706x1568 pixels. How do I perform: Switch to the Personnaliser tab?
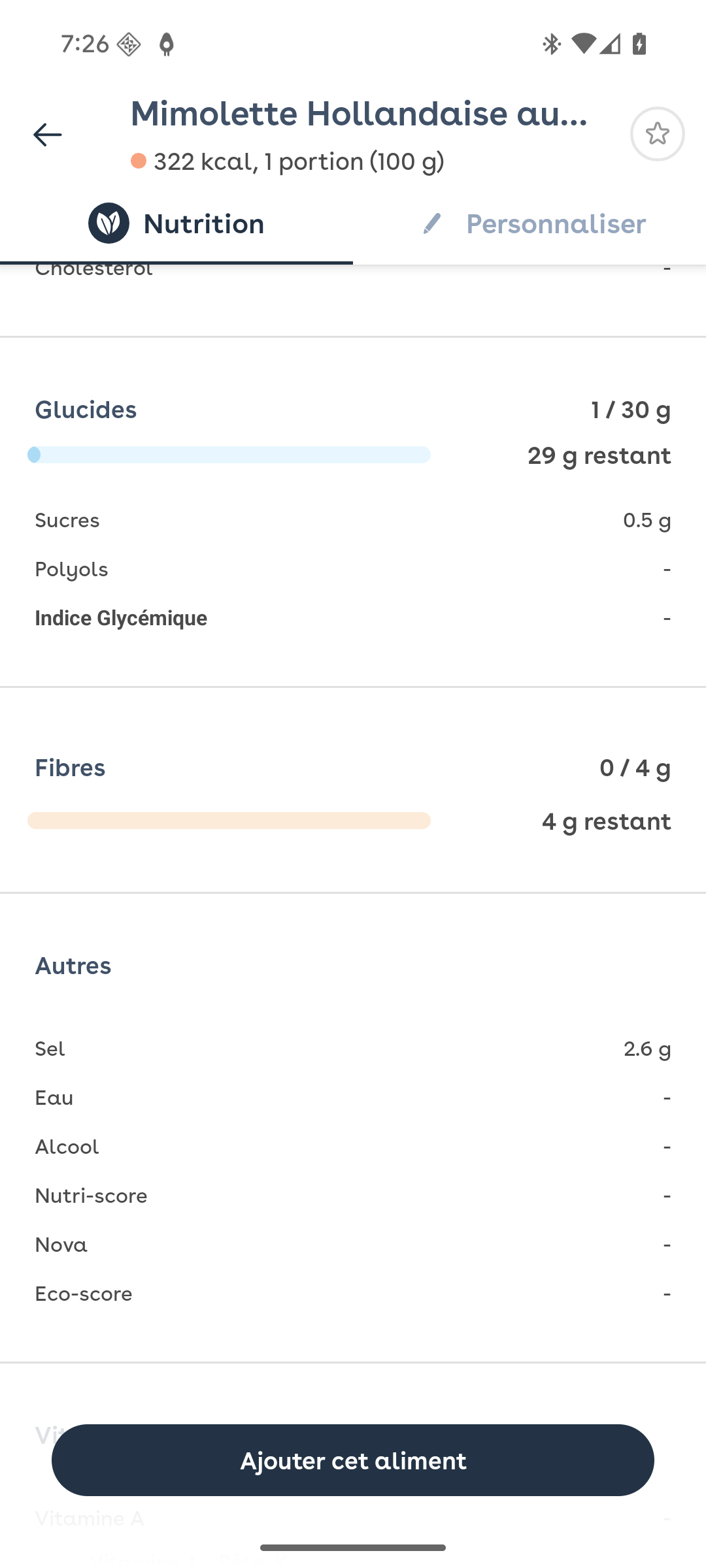(x=529, y=224)
